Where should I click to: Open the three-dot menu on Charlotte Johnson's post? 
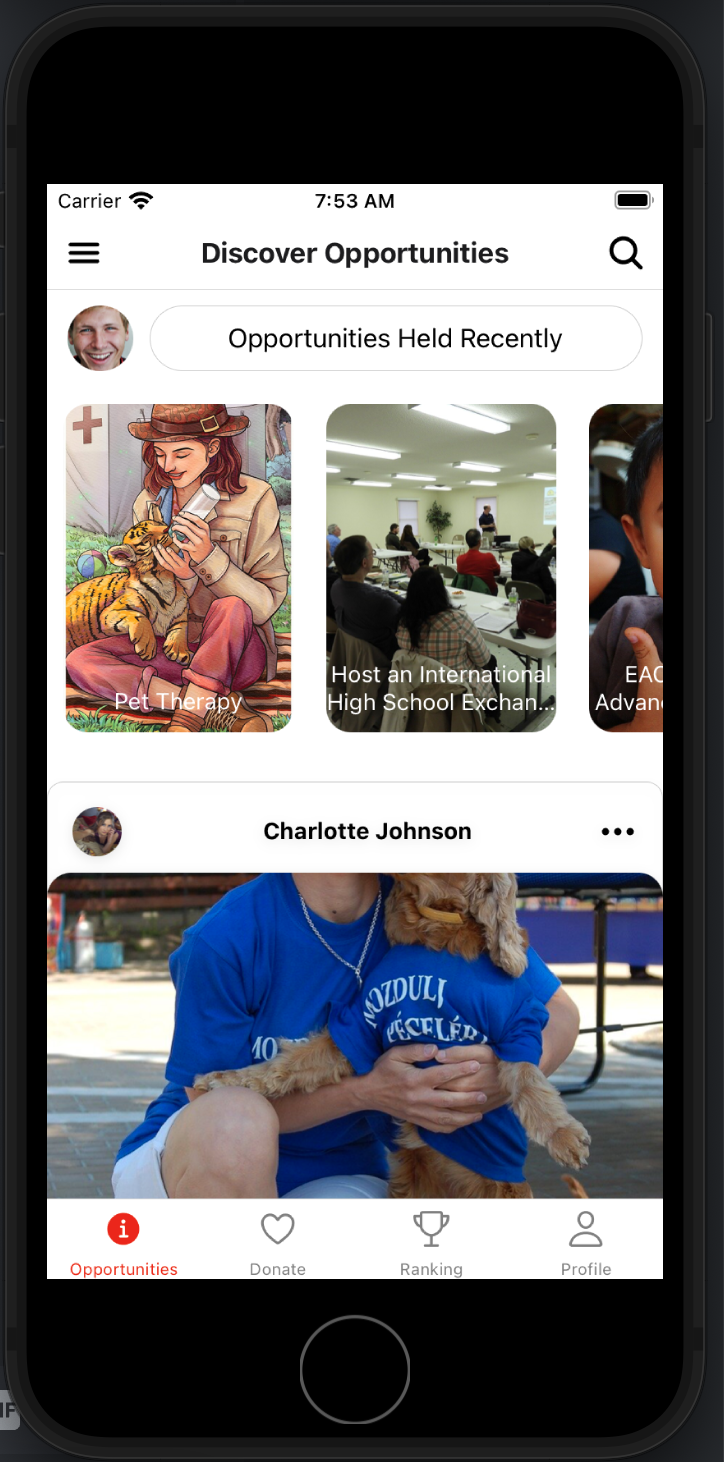coord(617,832)
